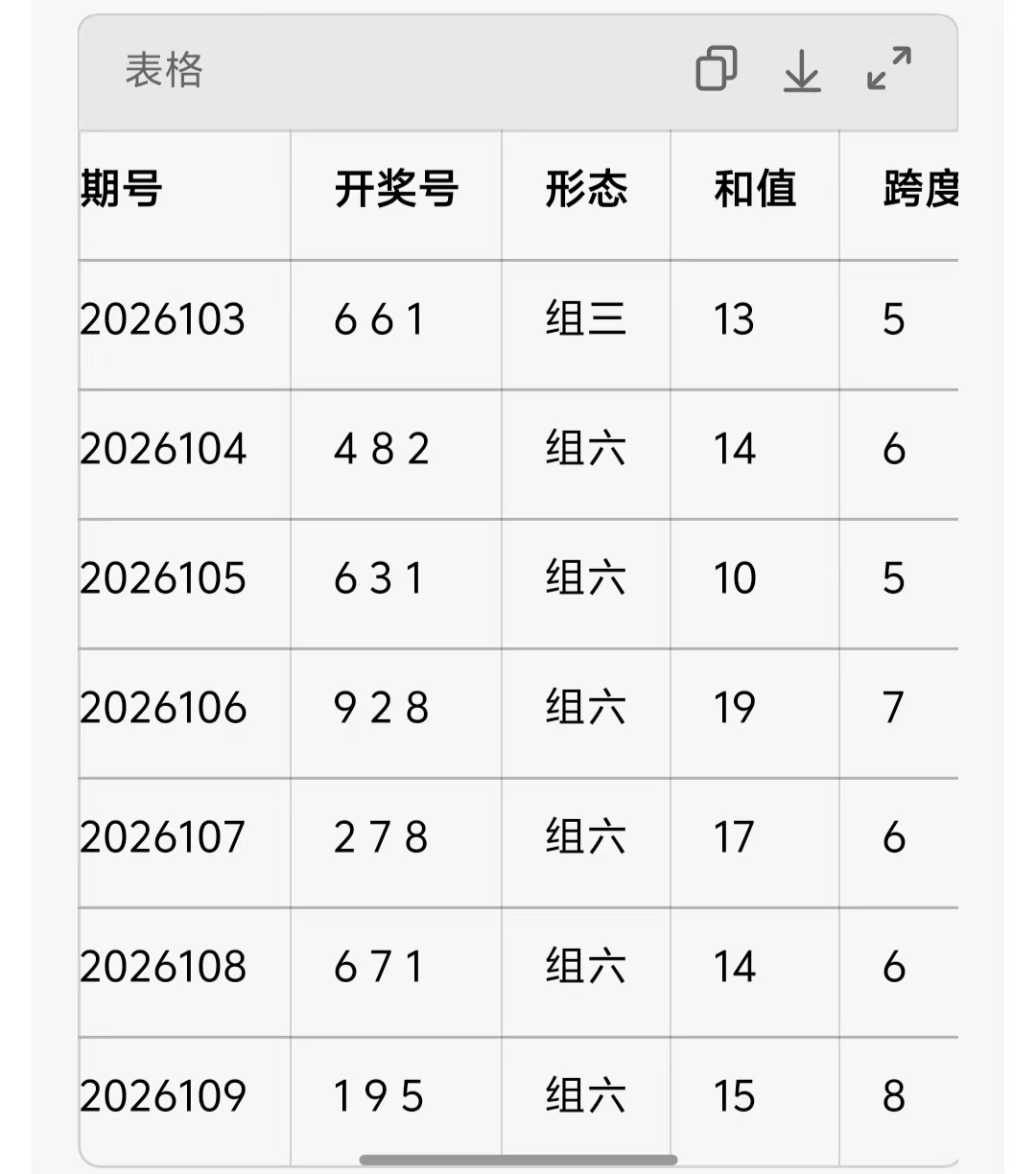Expand the table to fullscreen
Screen dimensions: 1036x1174
[889, 69]
